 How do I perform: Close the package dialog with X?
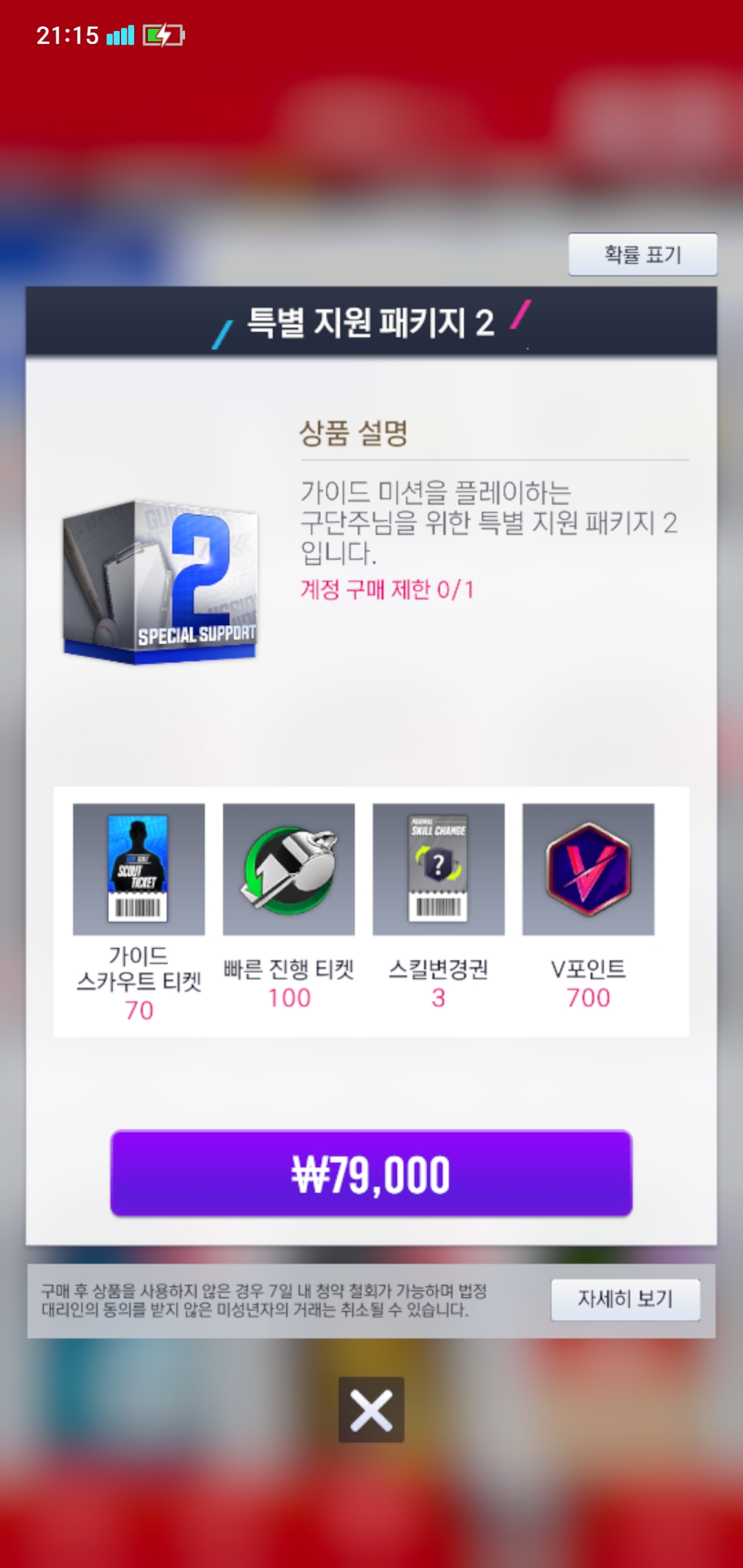[x=371, y=1410]
